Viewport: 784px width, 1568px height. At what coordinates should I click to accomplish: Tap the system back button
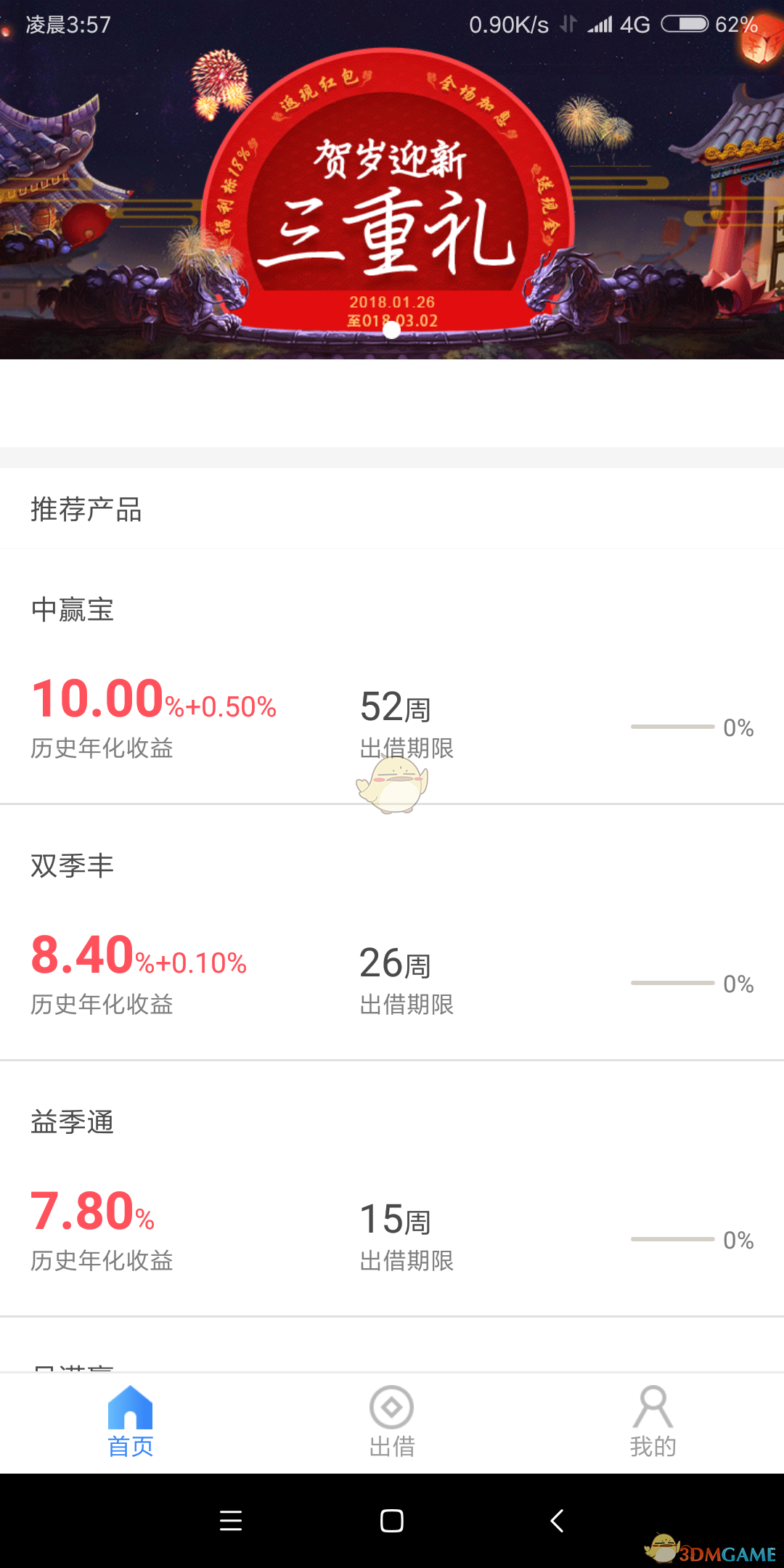coord(557,1520)
